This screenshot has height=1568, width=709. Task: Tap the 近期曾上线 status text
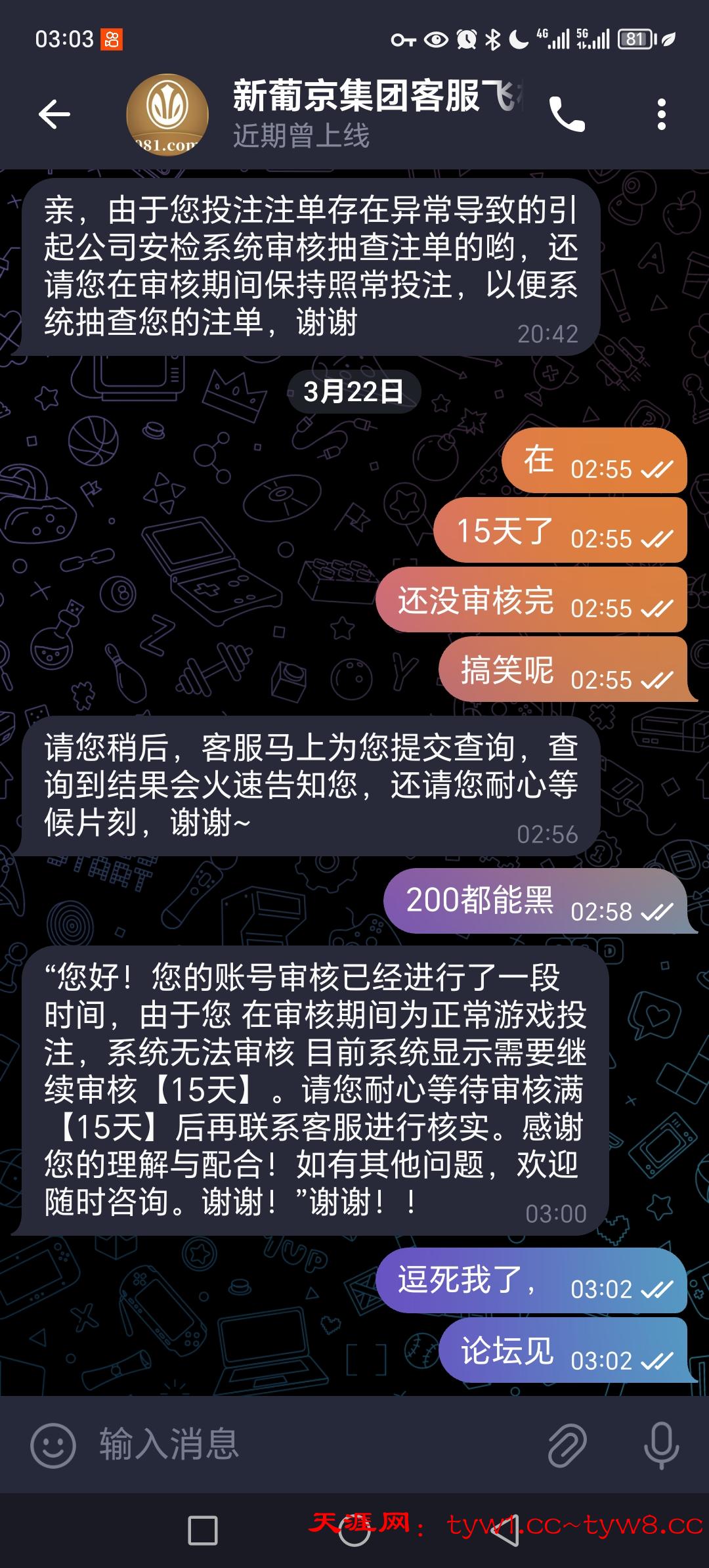[301, 135]
